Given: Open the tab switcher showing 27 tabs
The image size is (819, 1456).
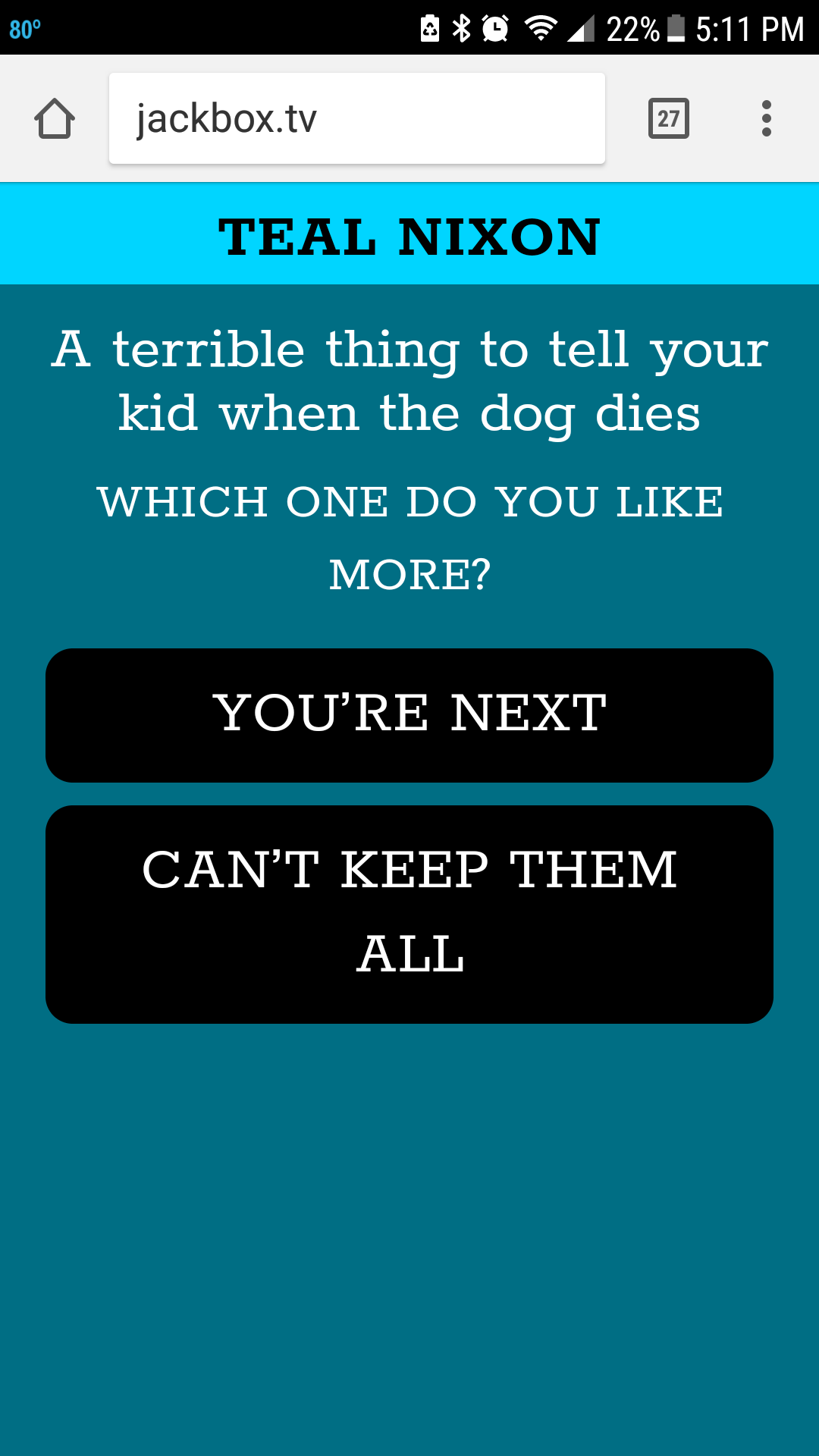Looking at the screenshot, I should point(668,118).
